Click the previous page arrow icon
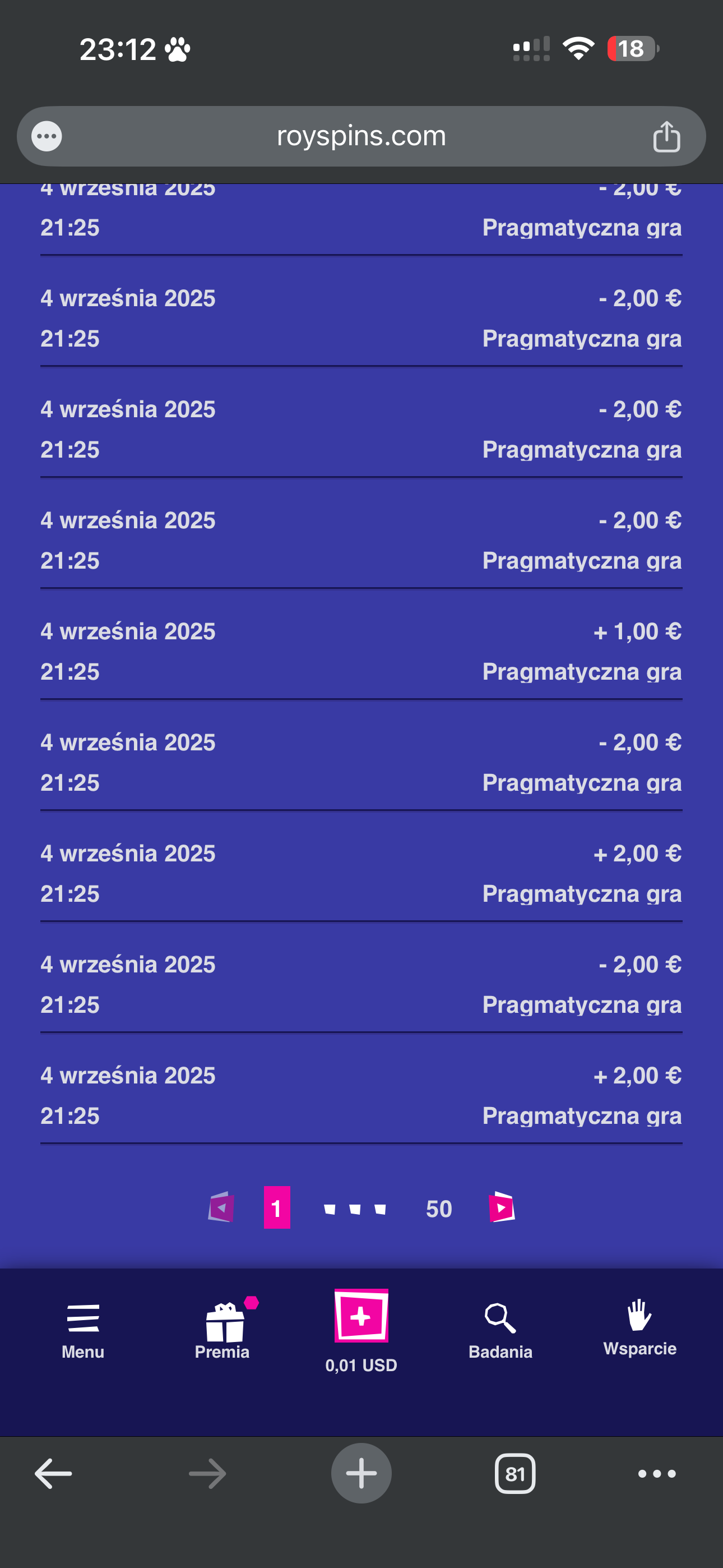 221,1209
